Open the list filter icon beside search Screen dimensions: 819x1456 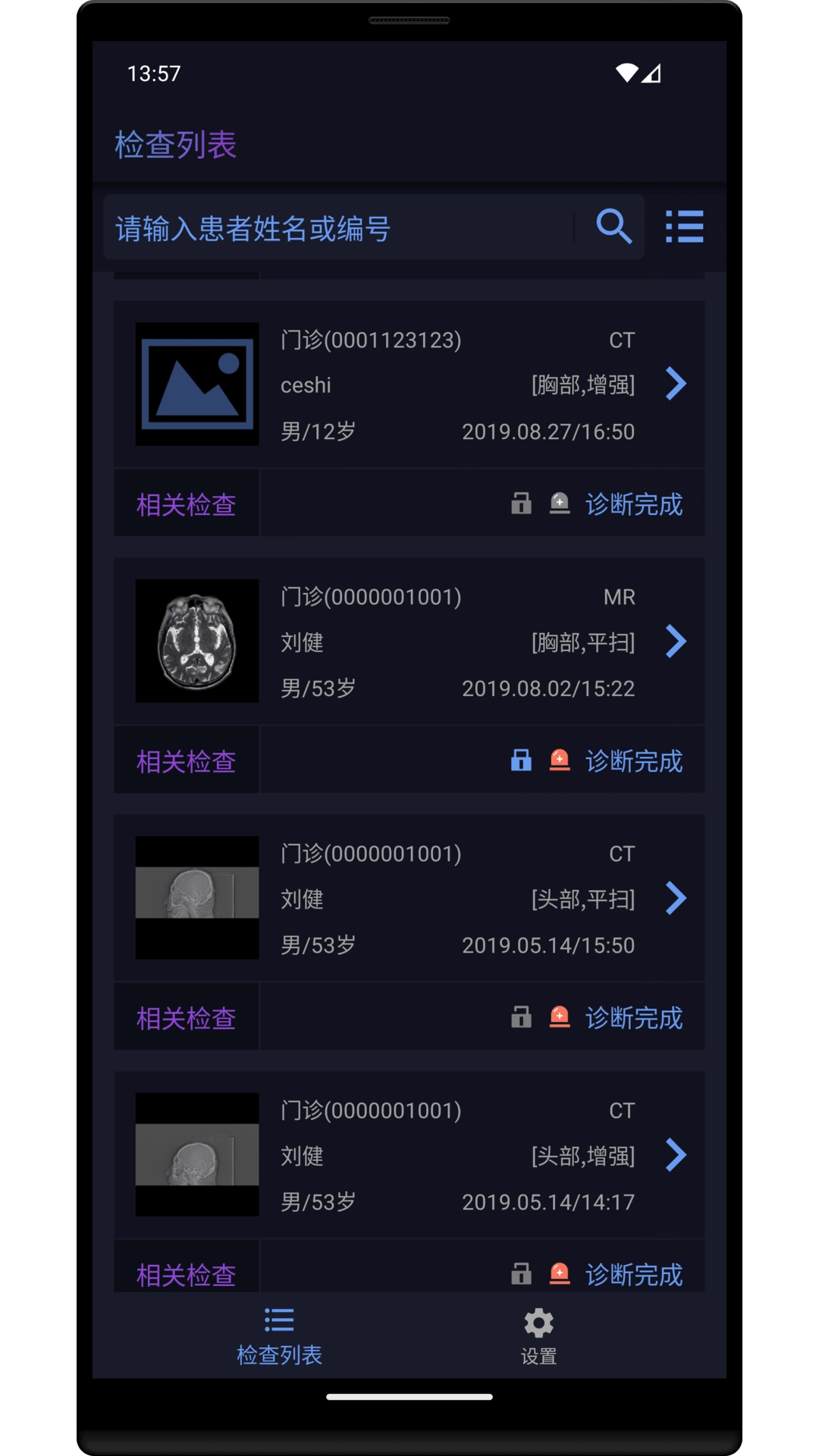[683, 227]
